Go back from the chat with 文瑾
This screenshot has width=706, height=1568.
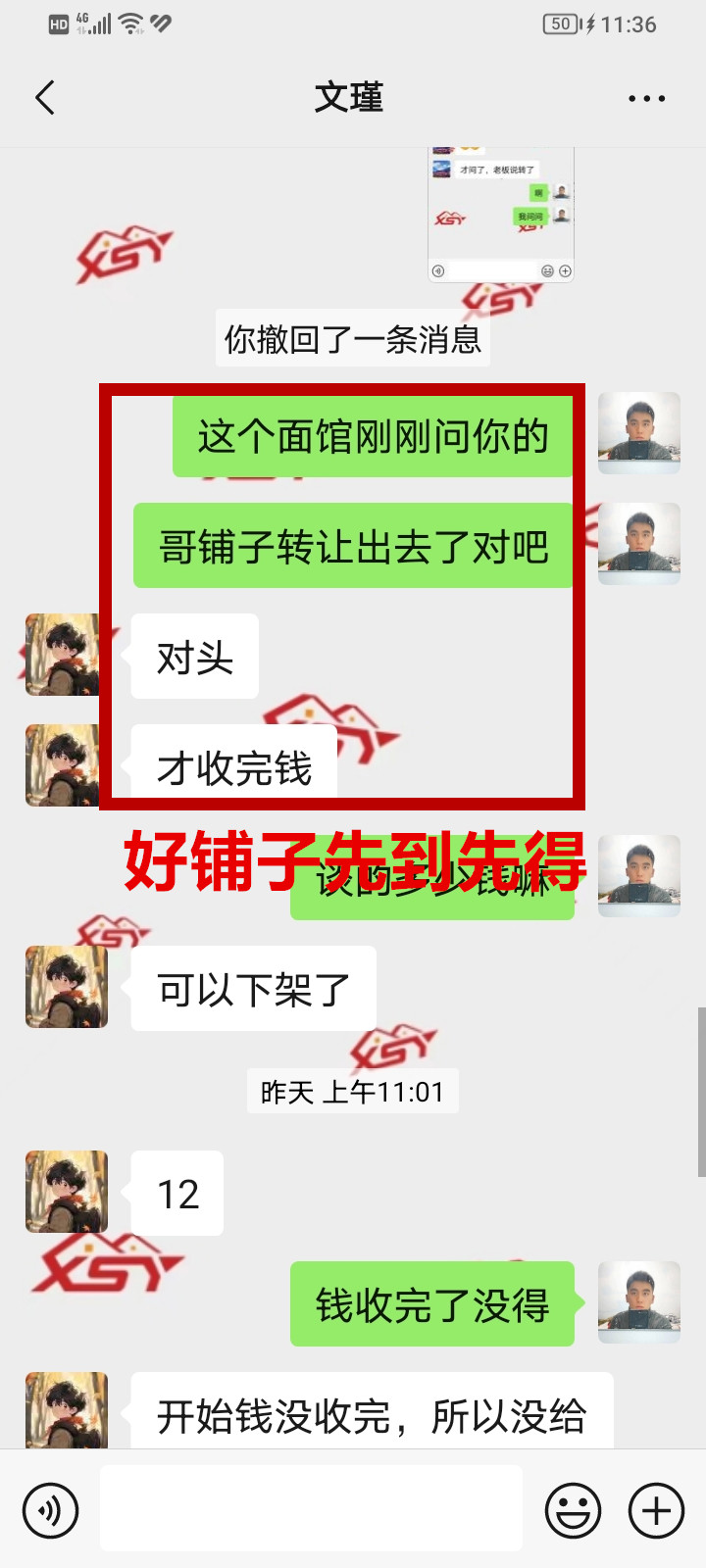[45, 98]
